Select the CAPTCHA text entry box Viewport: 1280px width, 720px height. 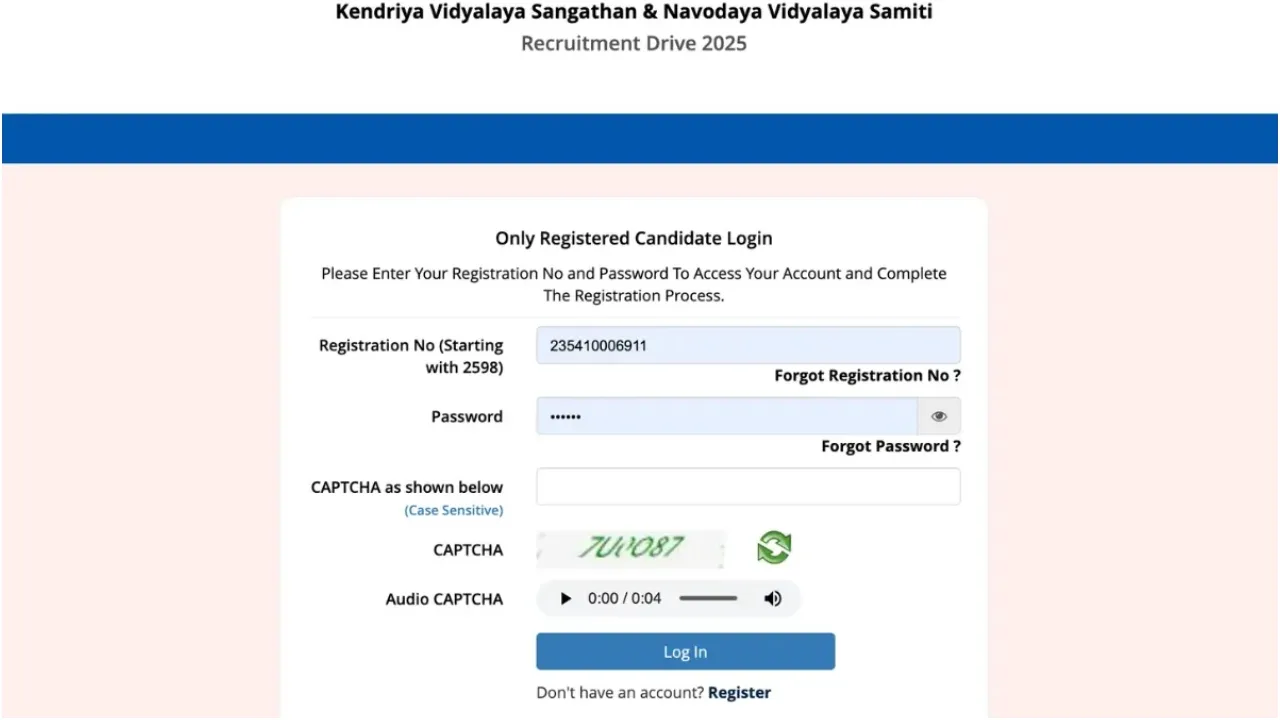(748, 487)
